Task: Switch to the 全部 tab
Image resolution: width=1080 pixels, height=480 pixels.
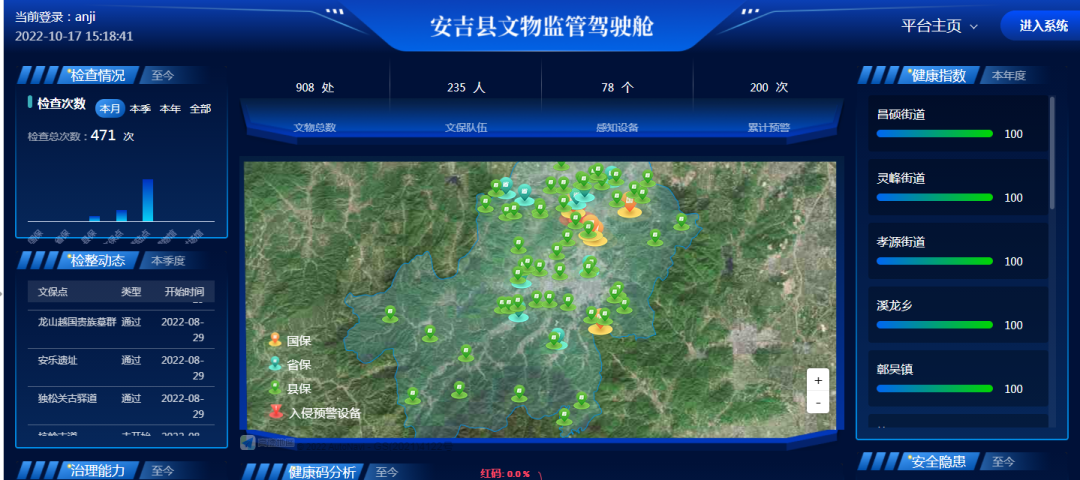Action: coord(200,108)
